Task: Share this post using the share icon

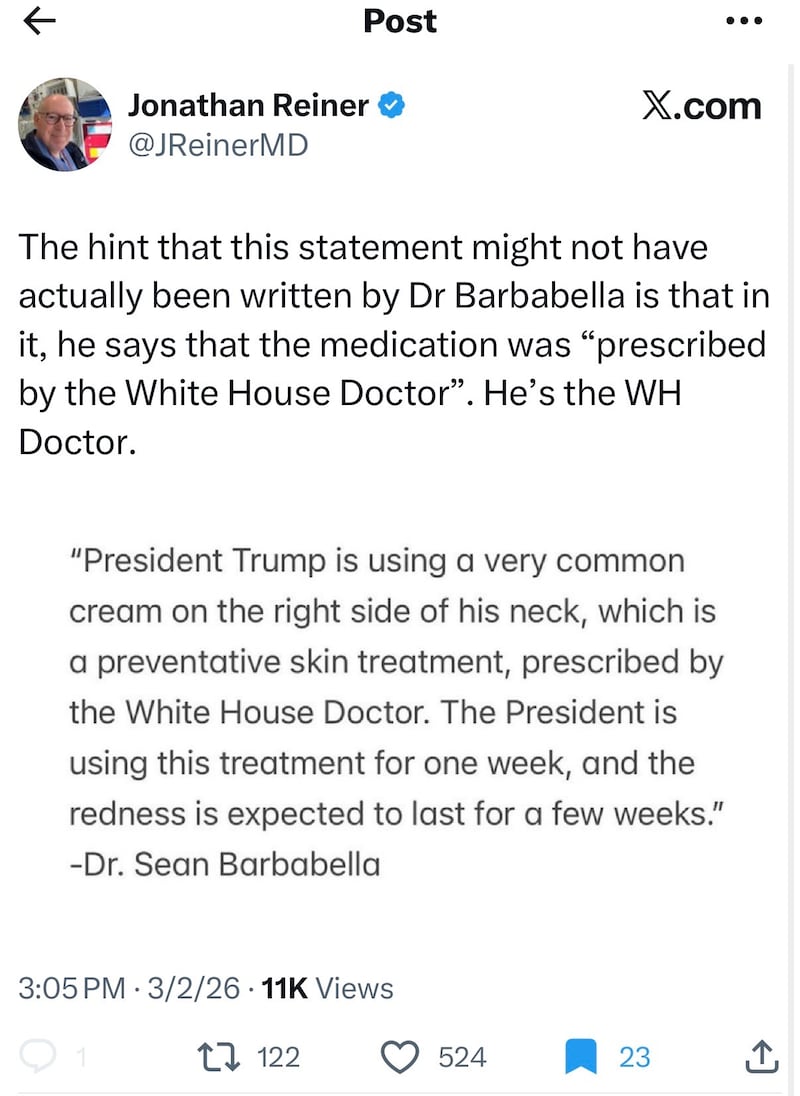Action: [762, 1056]
